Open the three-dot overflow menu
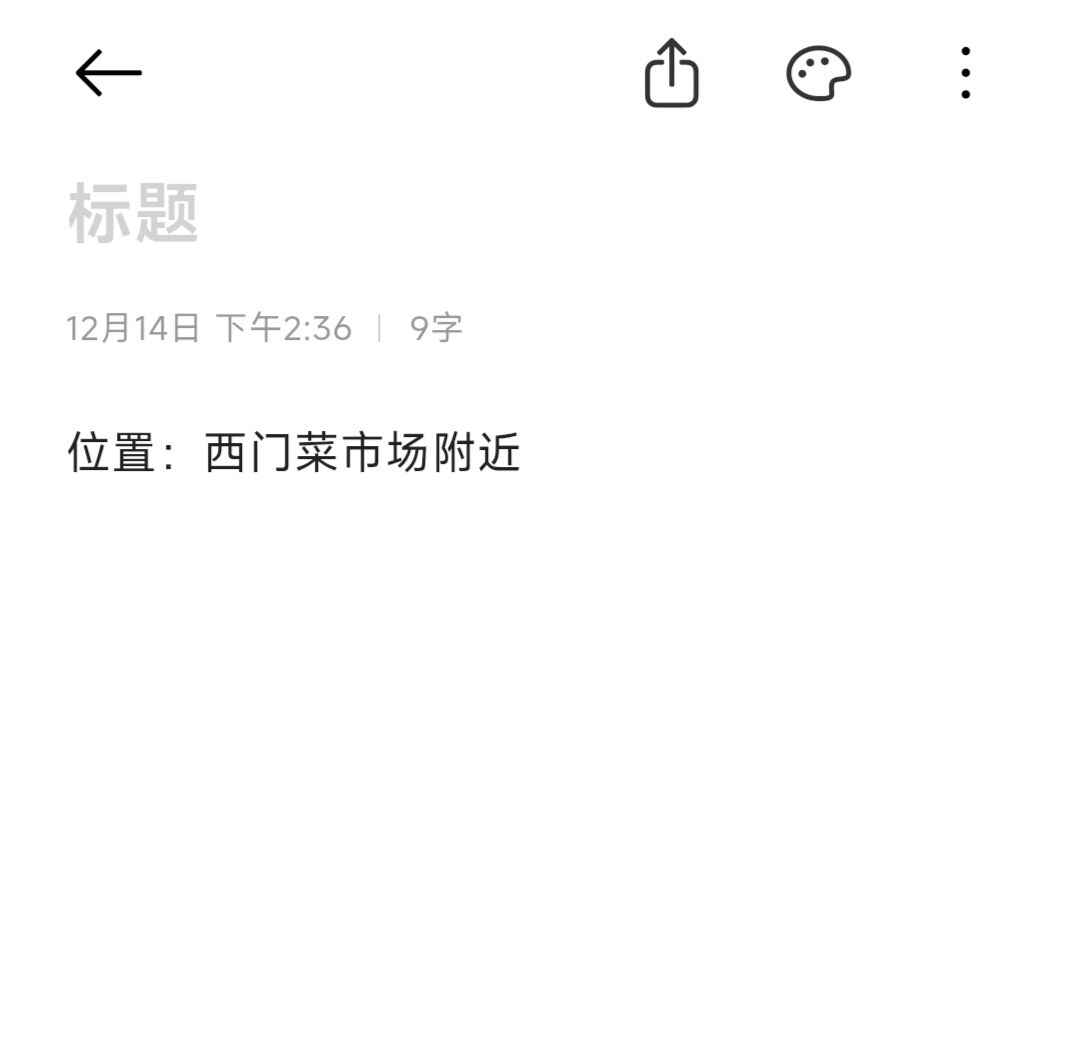The width and height of the screenshot is (1076, 1044). 965,73
